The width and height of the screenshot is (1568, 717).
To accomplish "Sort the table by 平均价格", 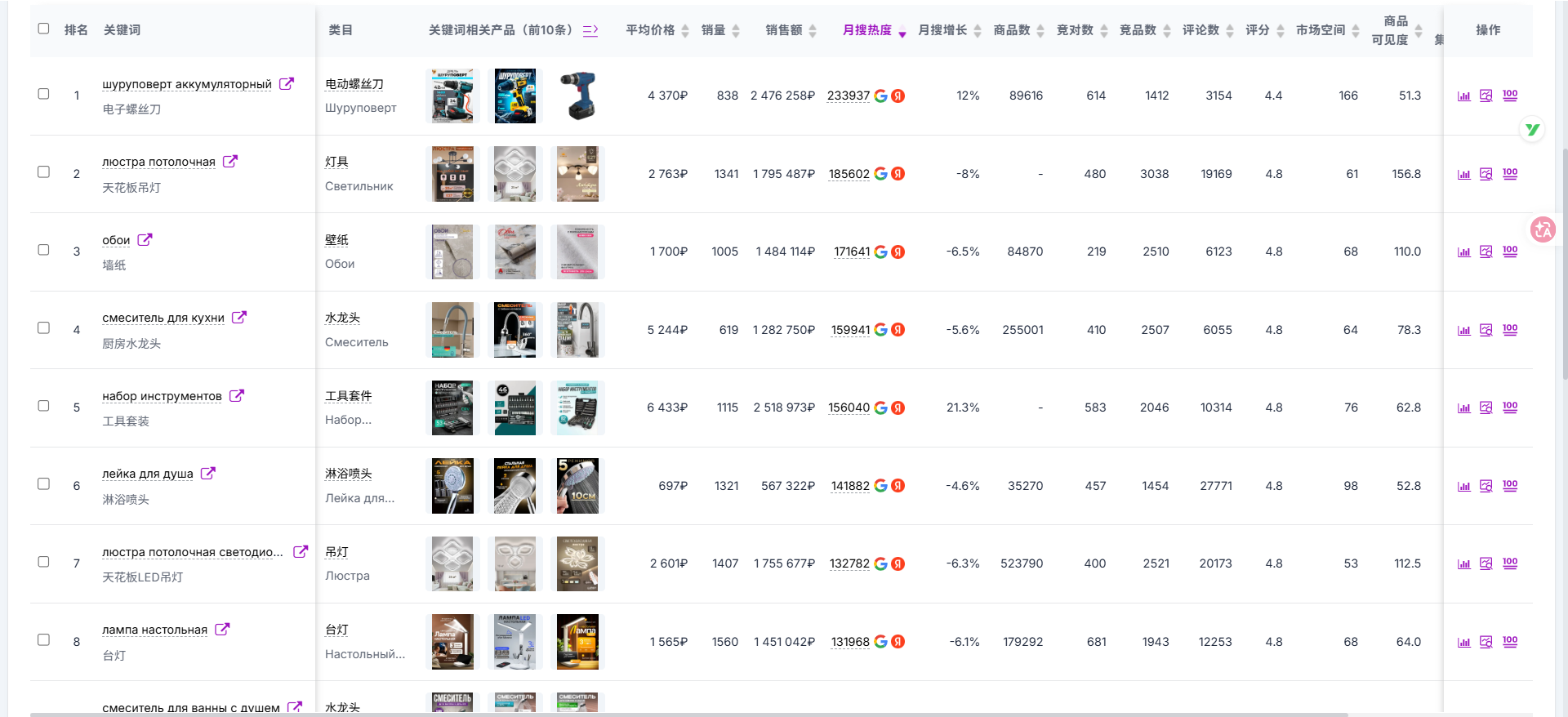I will point(684,30).
